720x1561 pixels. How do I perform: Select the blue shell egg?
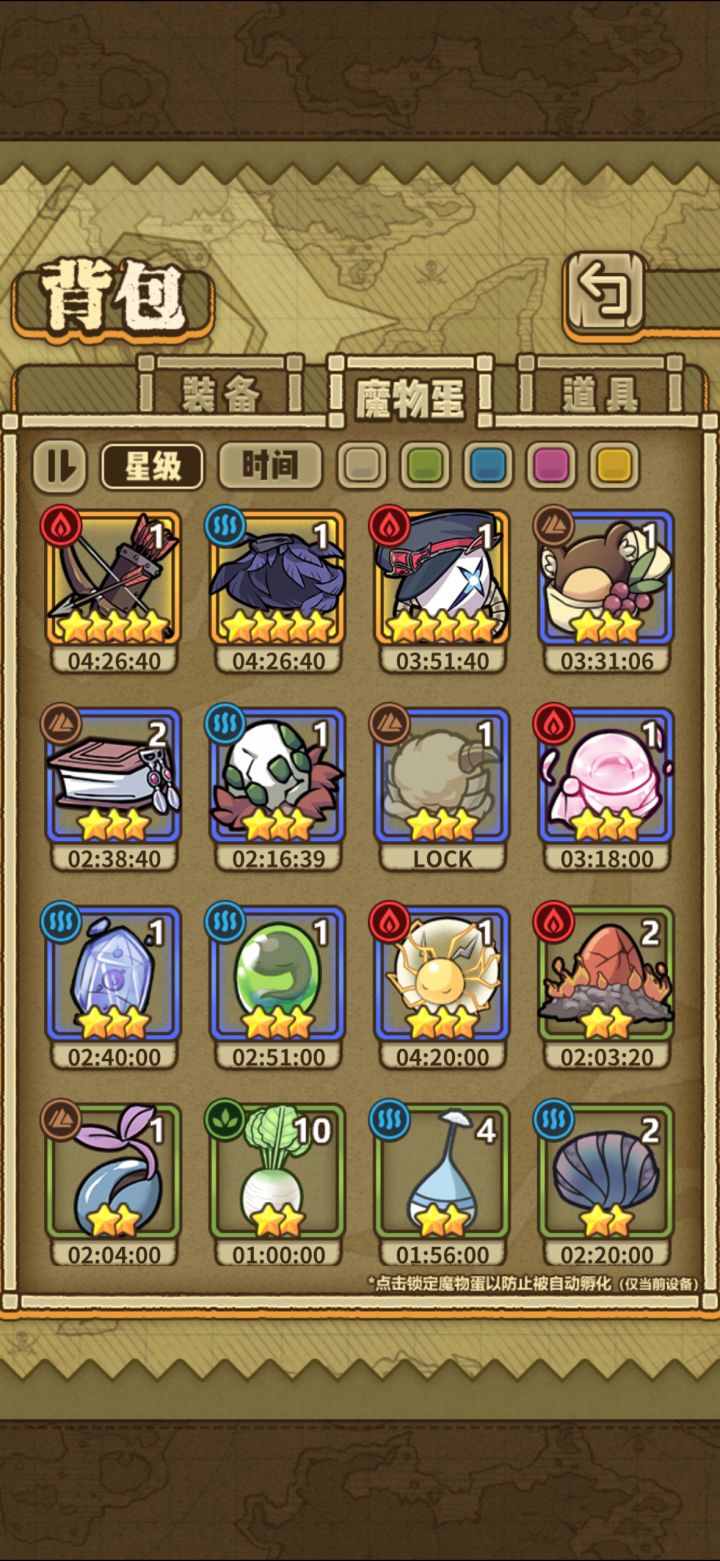coord(606,1175)
